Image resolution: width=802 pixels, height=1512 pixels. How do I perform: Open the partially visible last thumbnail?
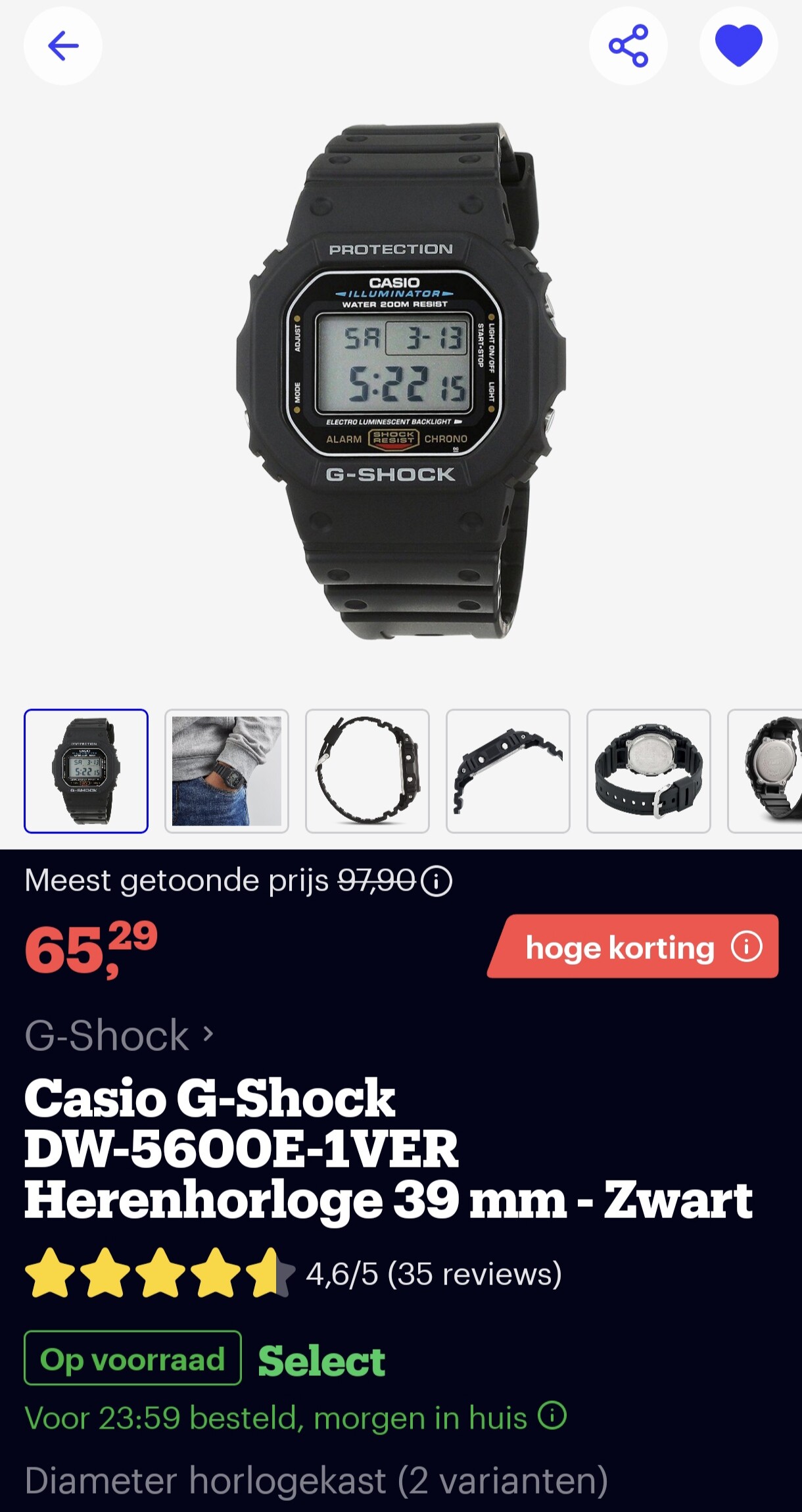coord(766,771)
